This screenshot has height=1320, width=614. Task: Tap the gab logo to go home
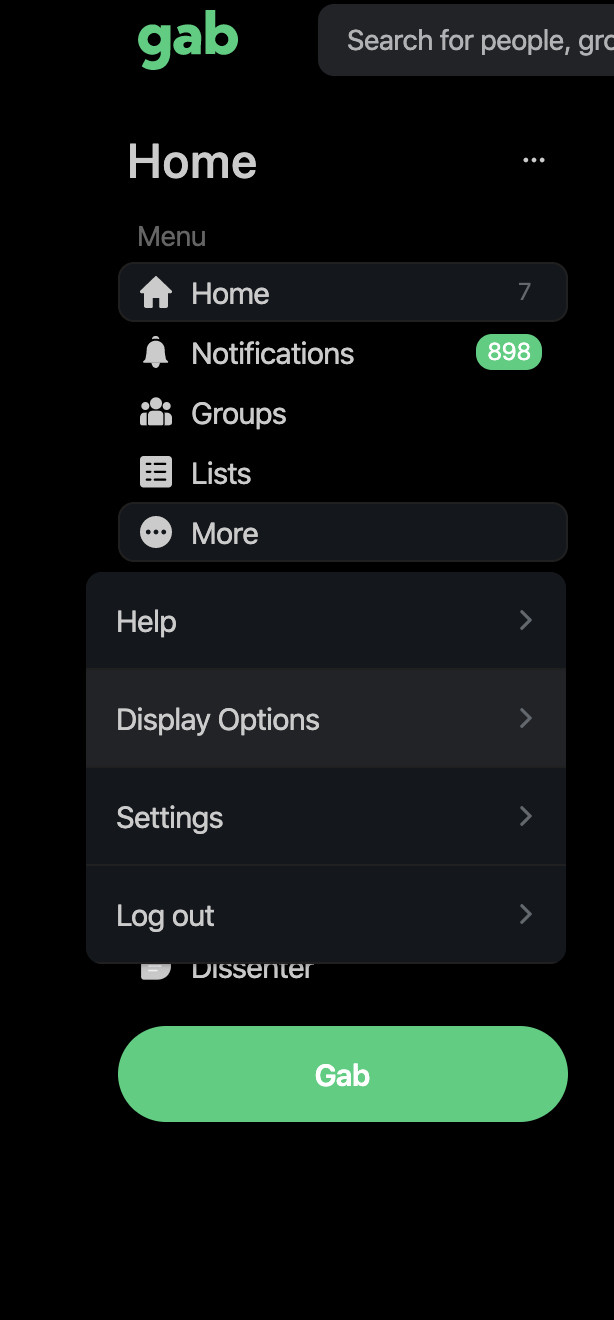click(188, 40)
